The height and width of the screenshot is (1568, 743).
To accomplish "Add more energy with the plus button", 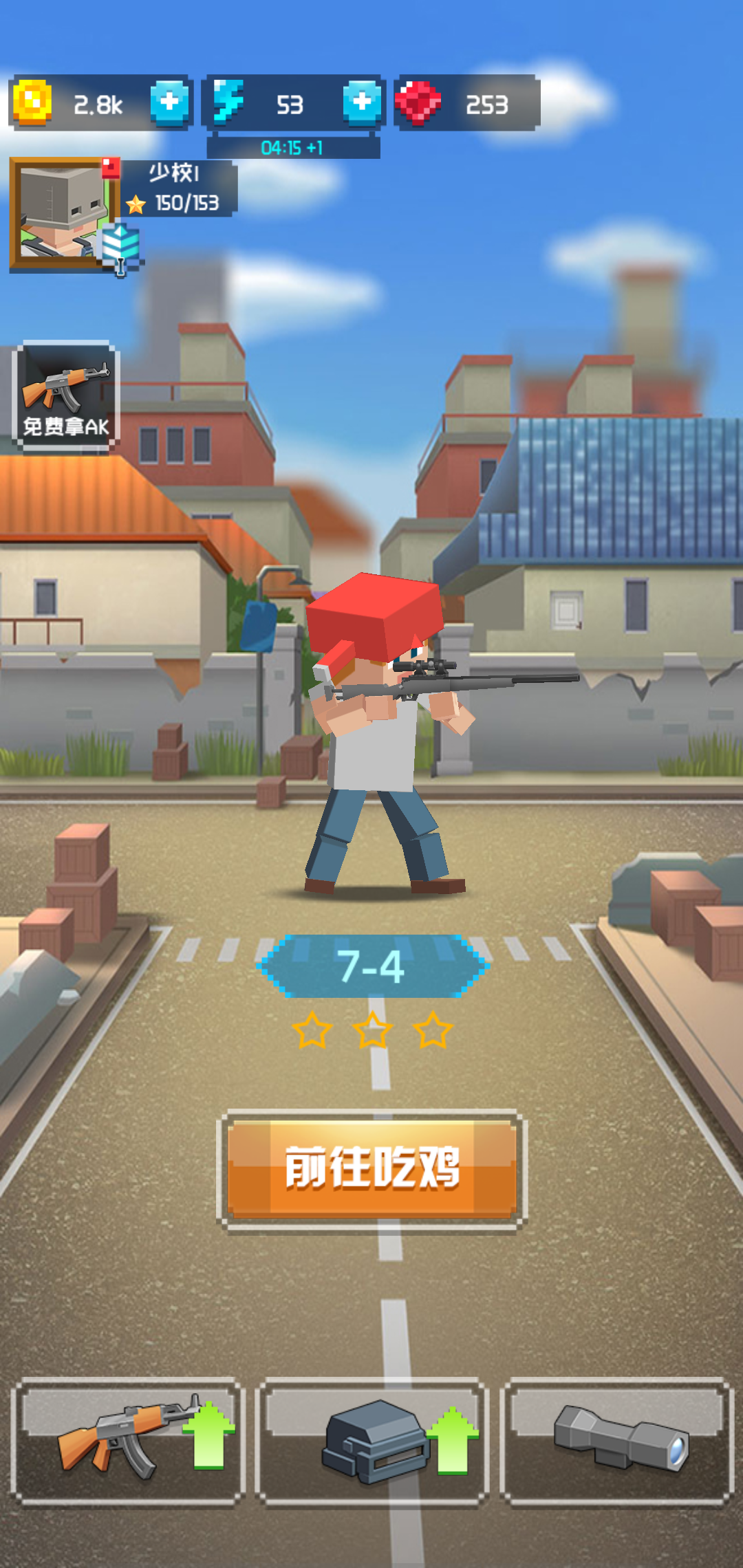I will point(362,102).
